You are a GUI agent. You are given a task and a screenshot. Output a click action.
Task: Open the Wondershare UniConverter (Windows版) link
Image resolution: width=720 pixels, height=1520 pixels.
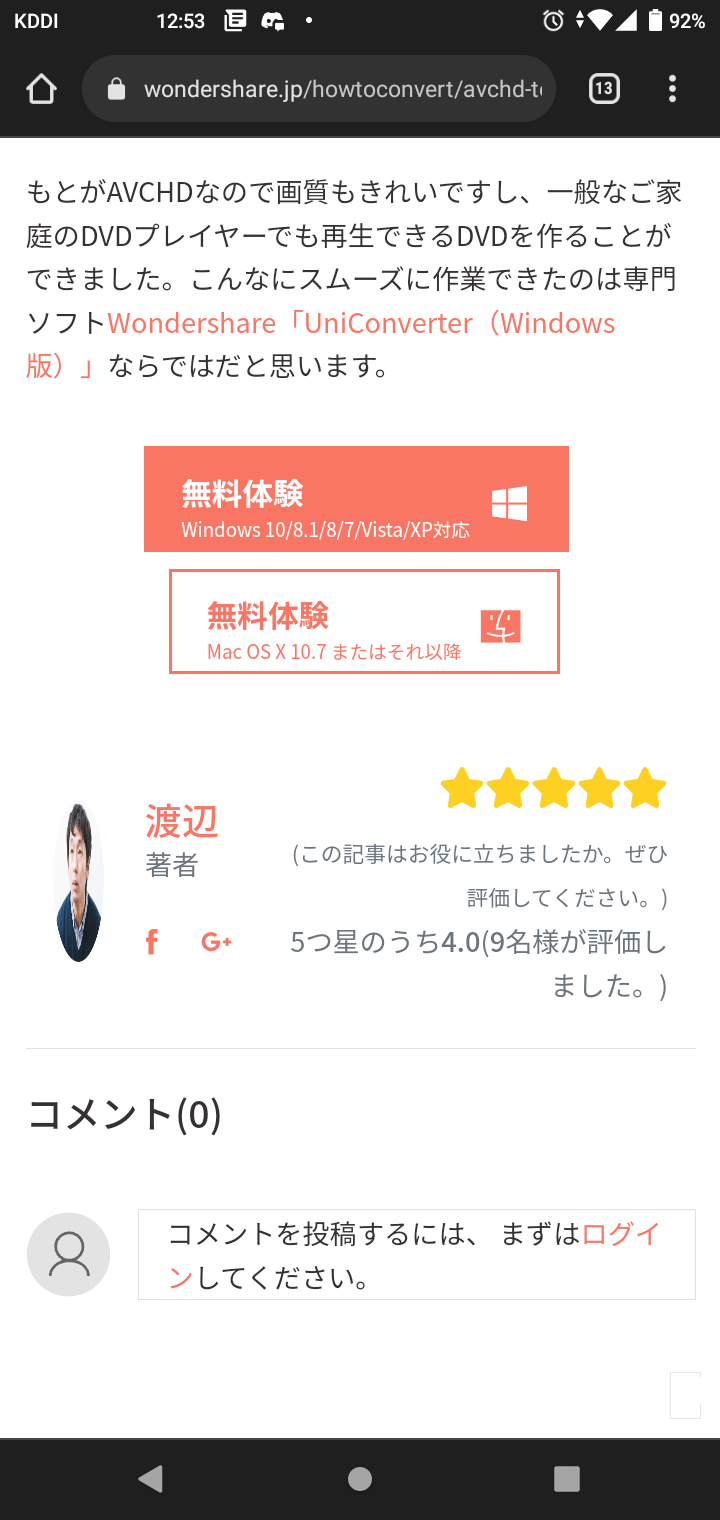coord(360,324)
